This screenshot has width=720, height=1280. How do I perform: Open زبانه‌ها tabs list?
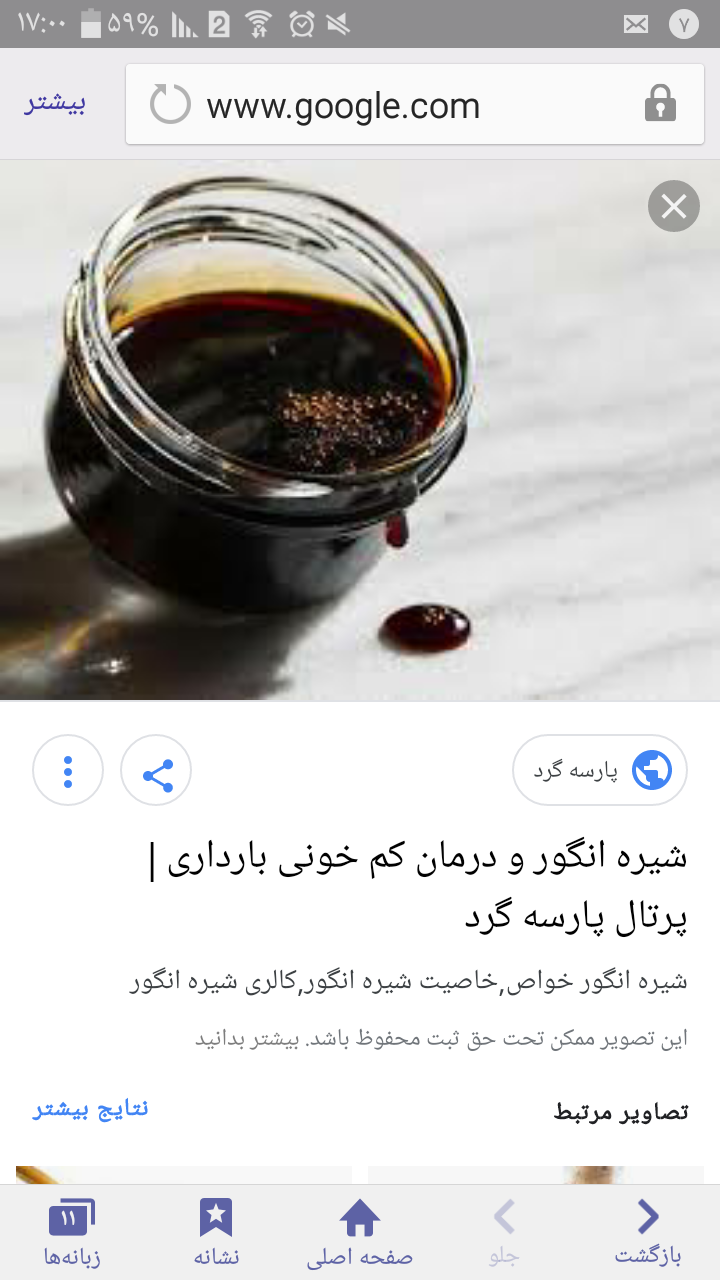click(x=71, y=1232)
